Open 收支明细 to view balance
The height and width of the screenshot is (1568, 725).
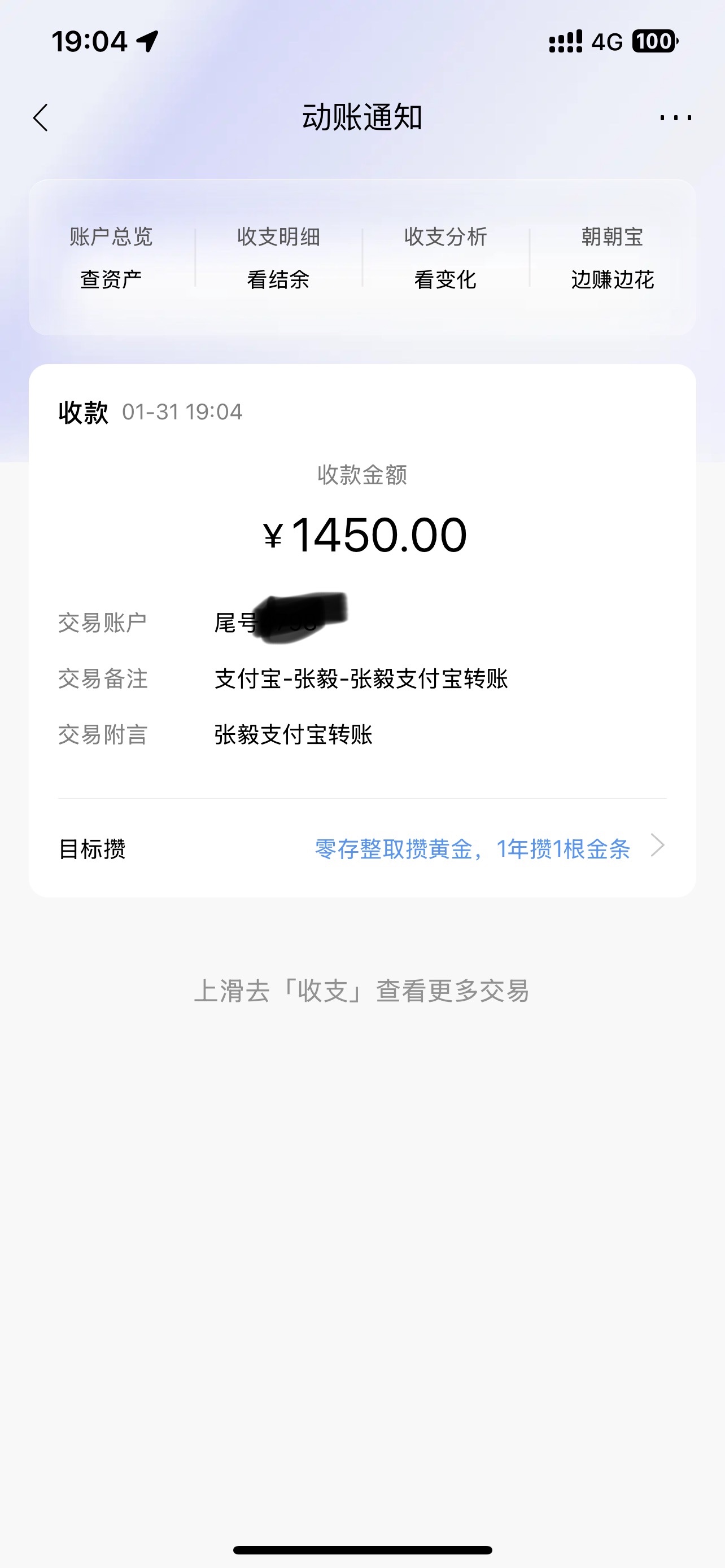278,257
